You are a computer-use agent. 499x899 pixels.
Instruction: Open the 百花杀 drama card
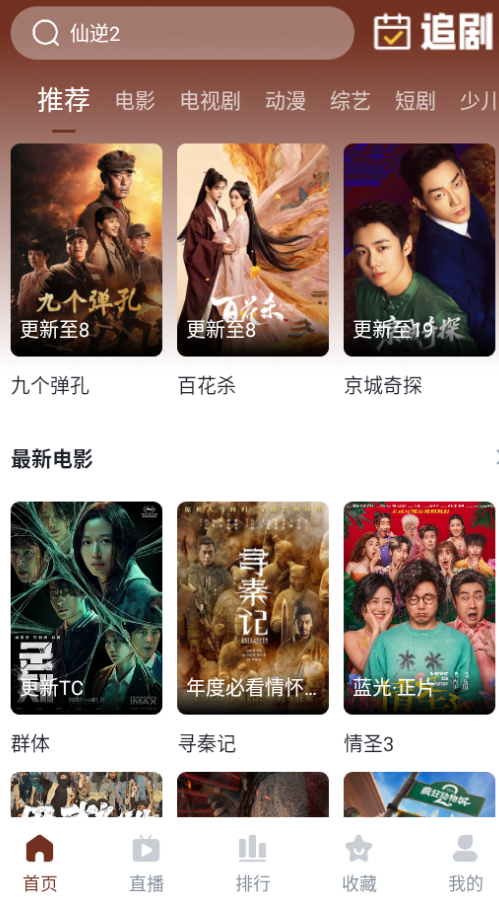point(253,250)
